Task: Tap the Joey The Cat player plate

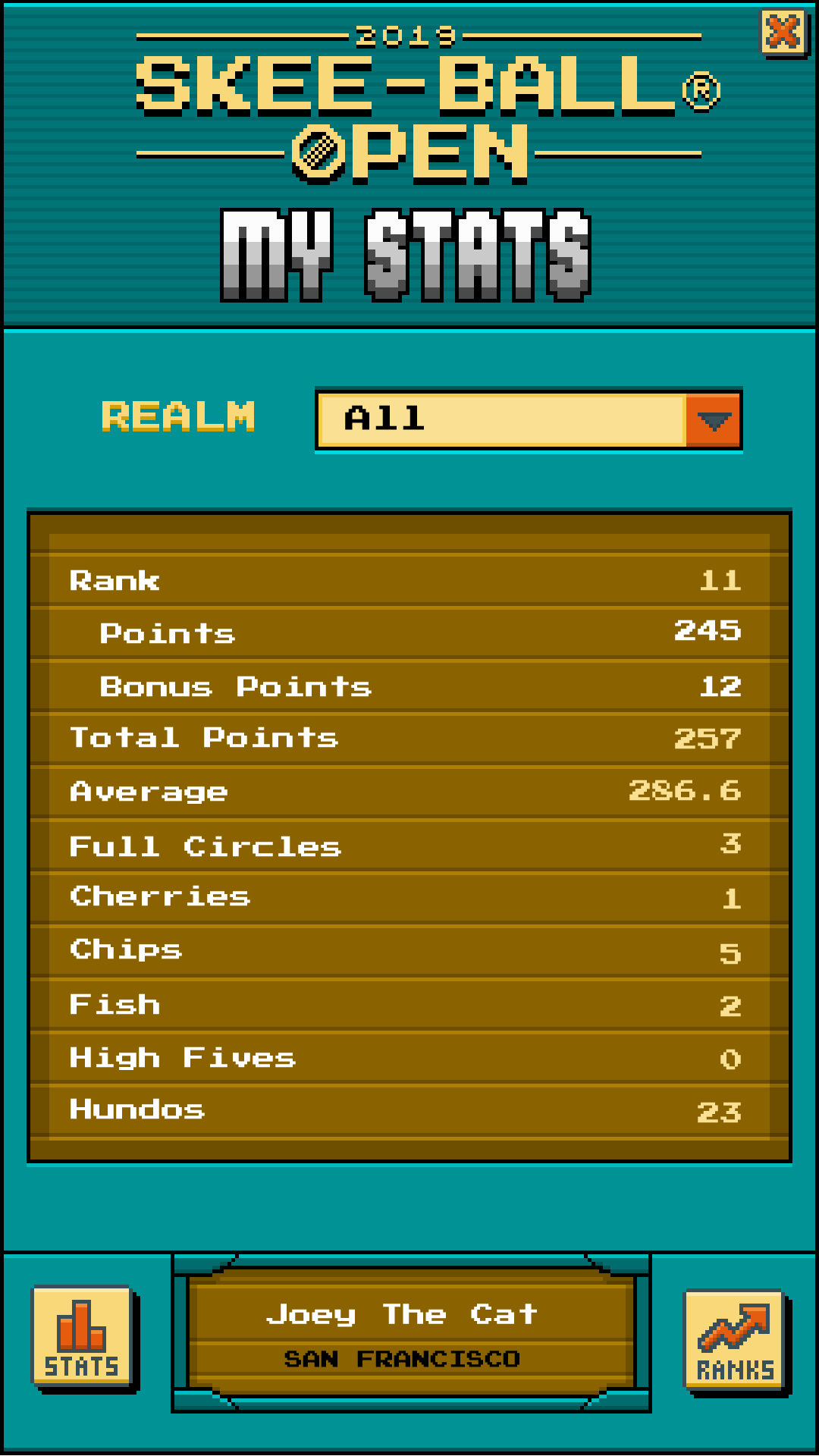Action: 411,1333
